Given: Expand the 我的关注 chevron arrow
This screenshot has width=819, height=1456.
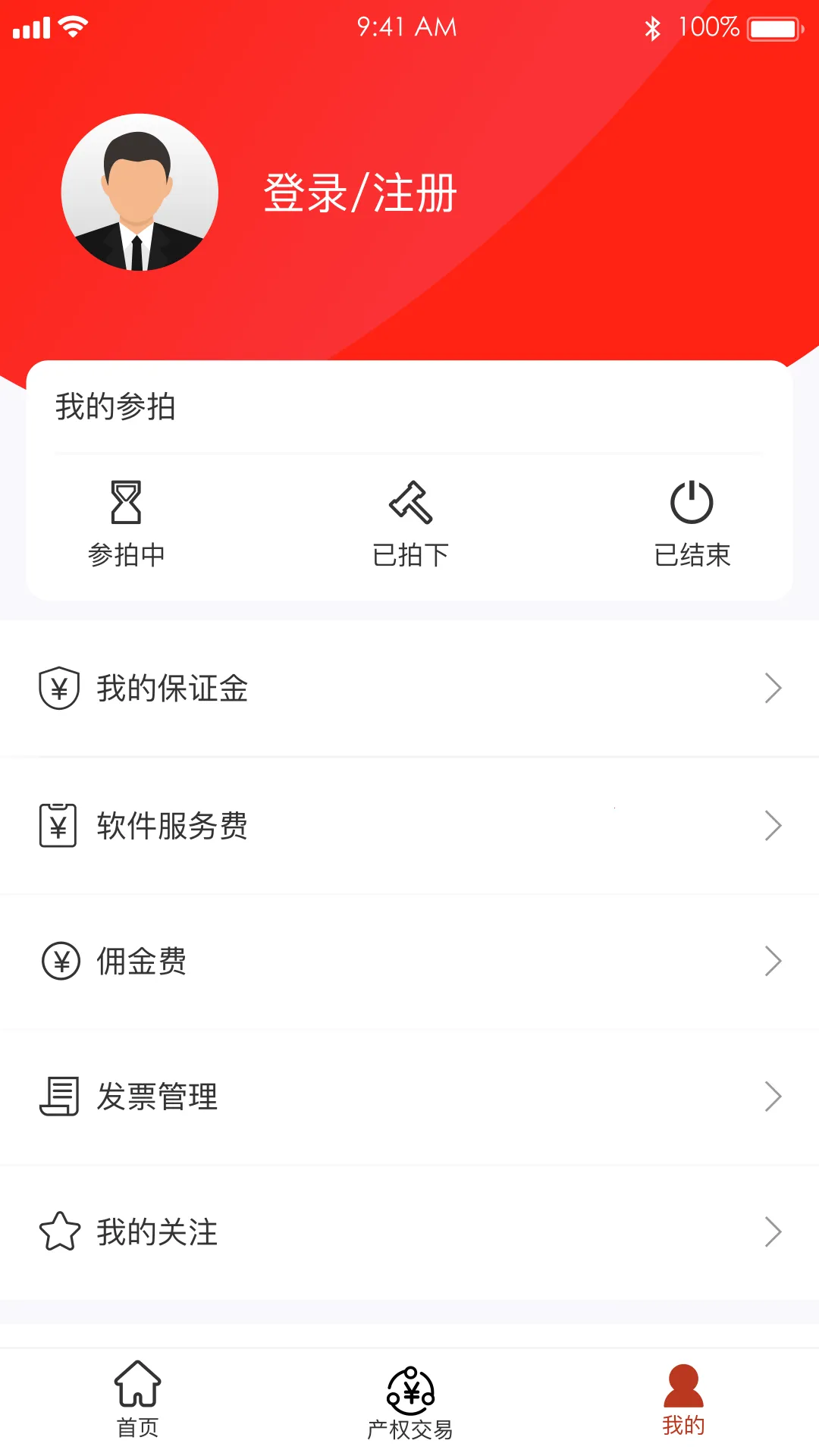Looking at the screenshot, I should (x=773, y=1232).
